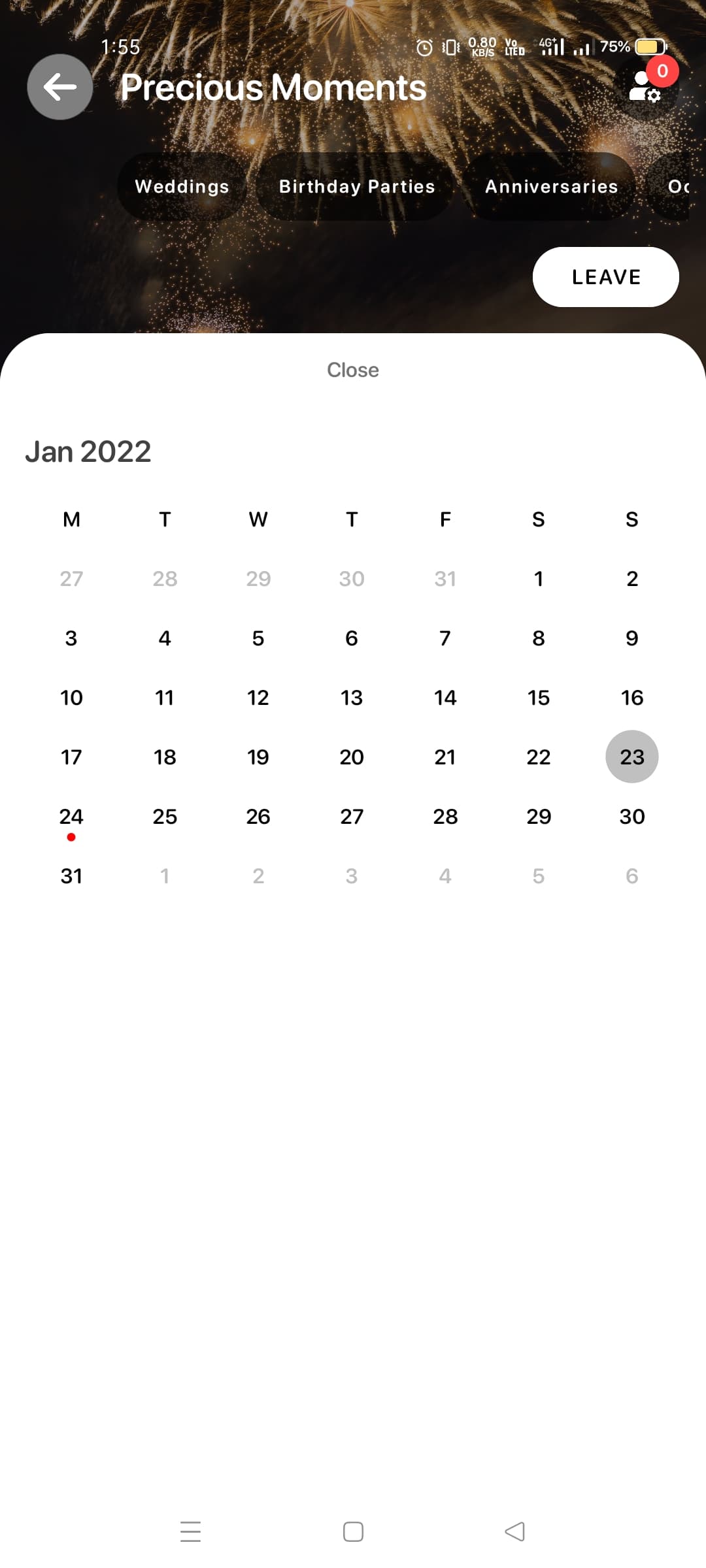This screenshot has height=1568, width=706.
Task: Select January 24 with the red dot
Action: [x=71, y=816]
